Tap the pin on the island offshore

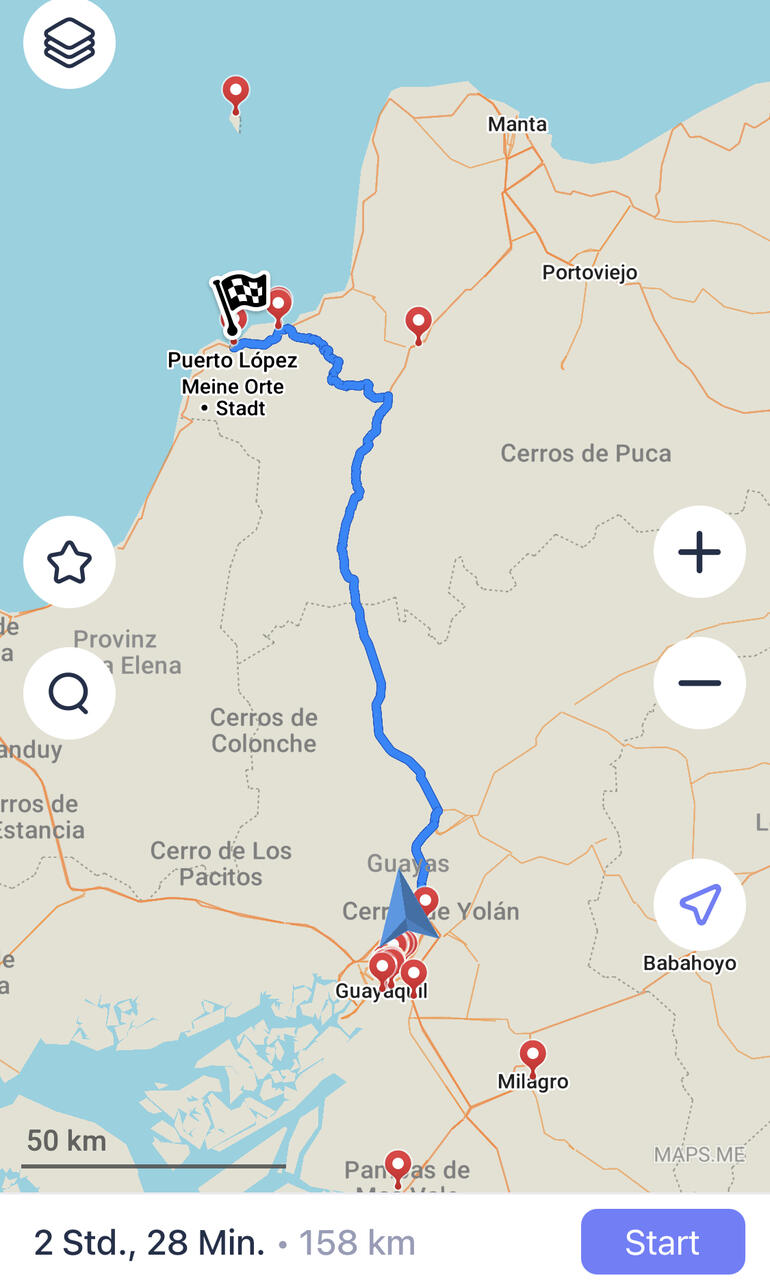(235, 96)
